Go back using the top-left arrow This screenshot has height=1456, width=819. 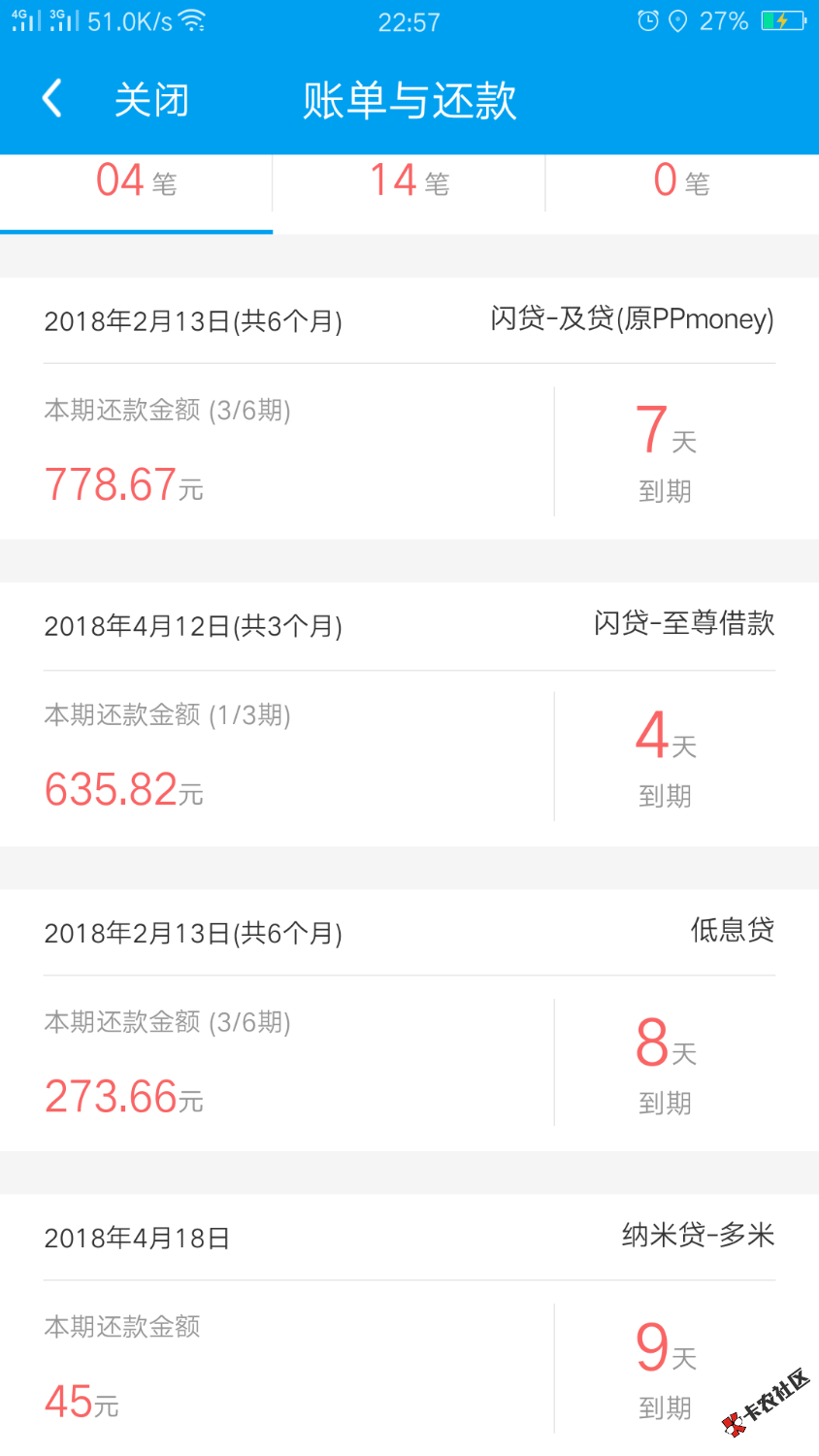point(52,99)
